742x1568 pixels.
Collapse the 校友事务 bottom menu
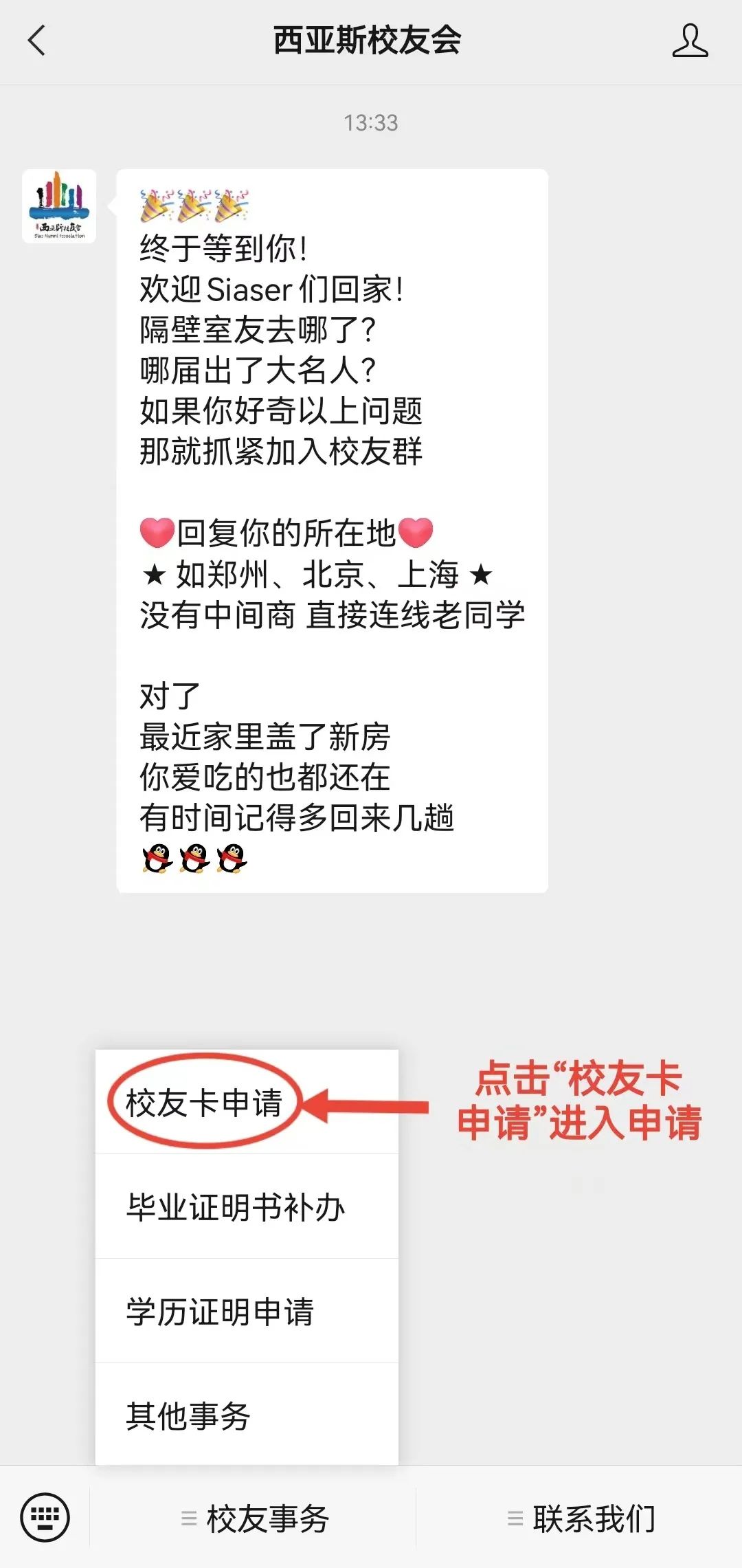[x=254, y=1519]
